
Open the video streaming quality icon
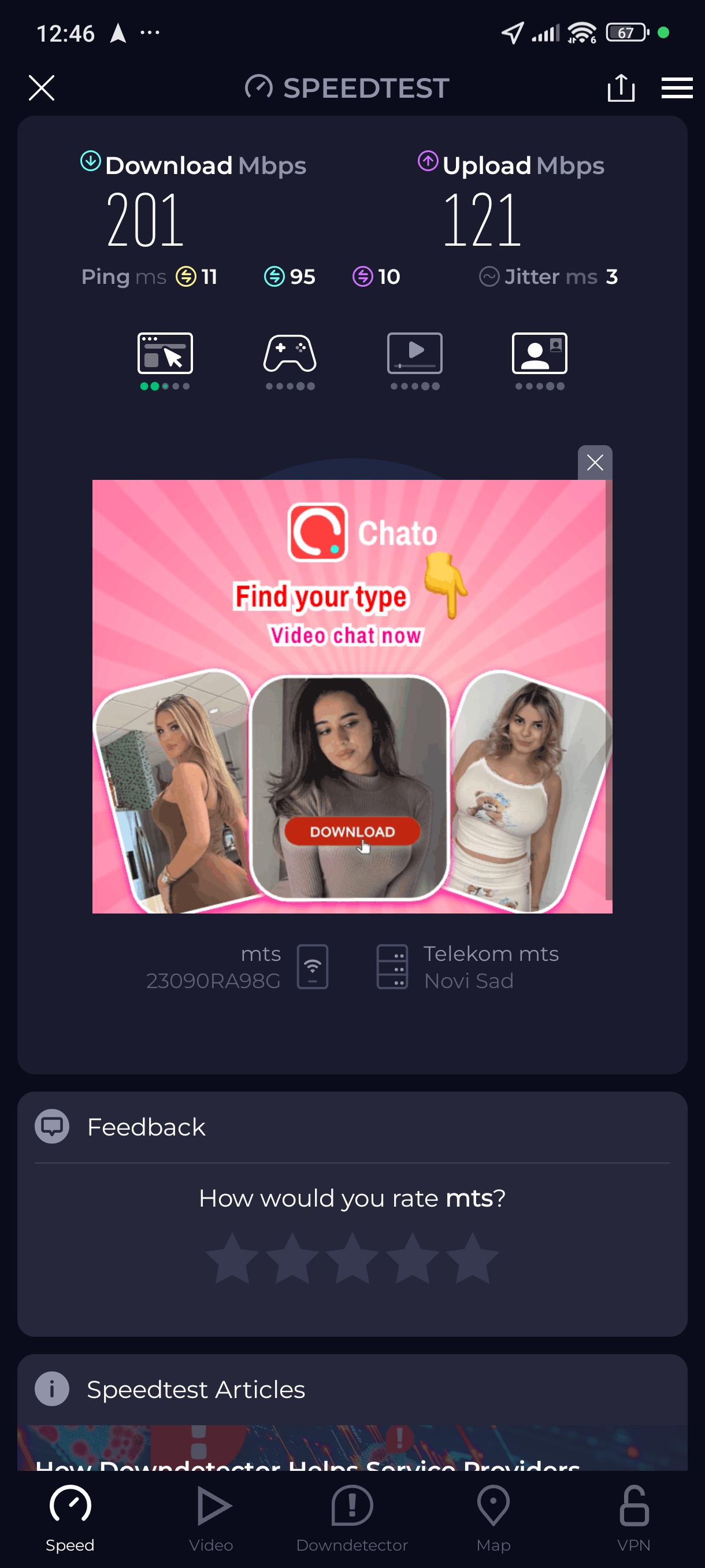coord(415,353)
